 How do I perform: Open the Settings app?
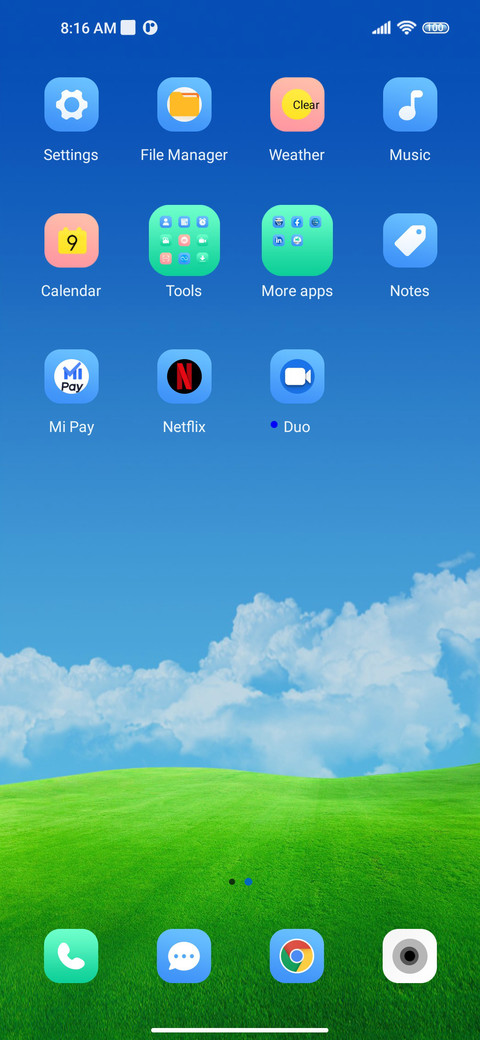click(x=71, y=105)
